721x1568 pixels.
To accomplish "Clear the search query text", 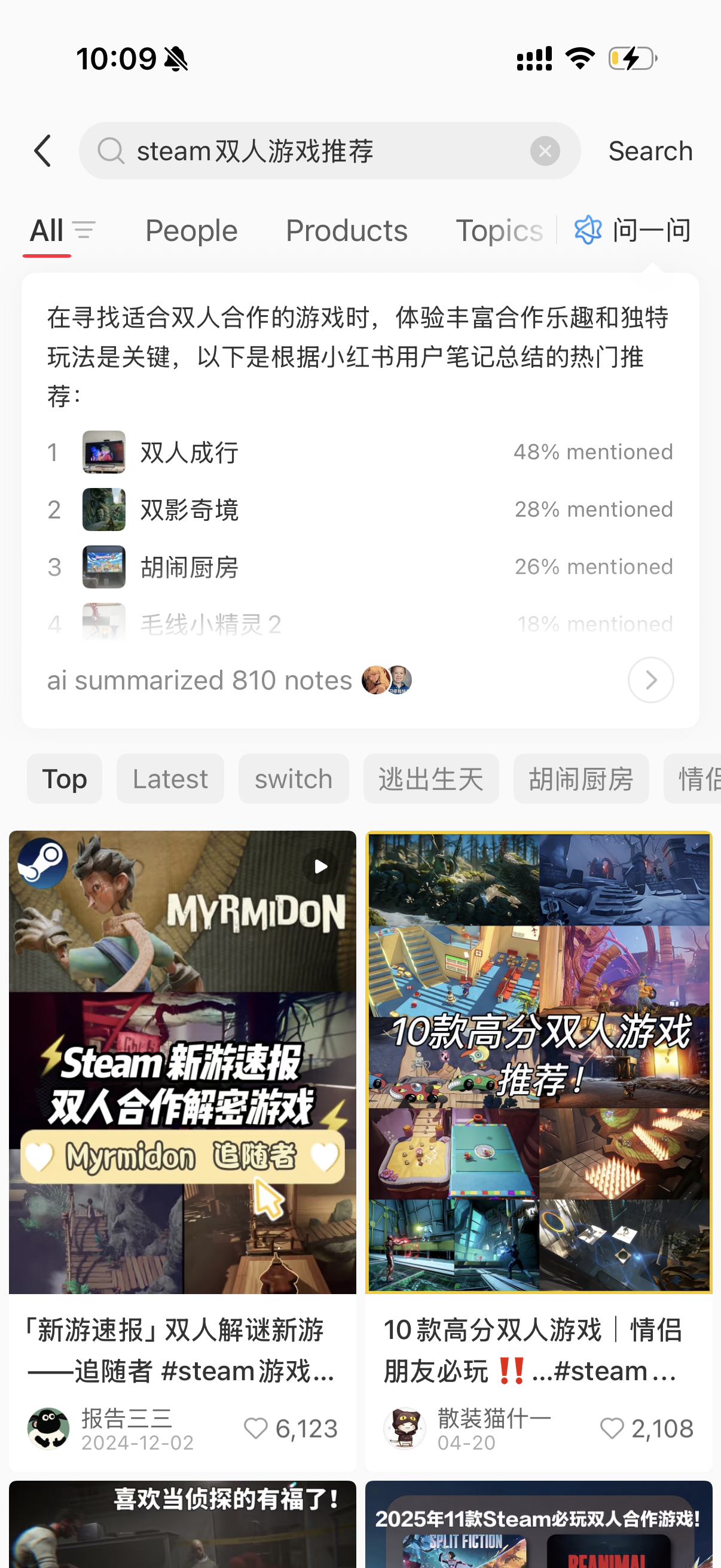I will tap(545, 151).
